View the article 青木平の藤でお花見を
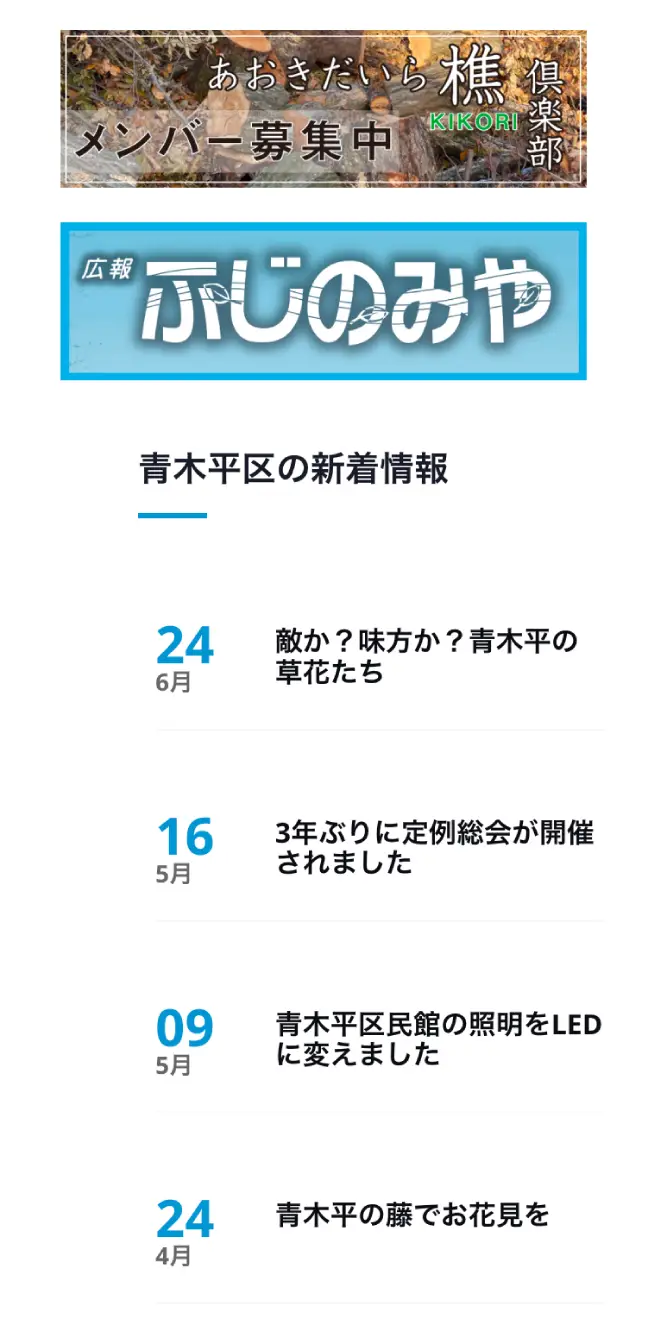650x1340 pixels. (412, 1216)
